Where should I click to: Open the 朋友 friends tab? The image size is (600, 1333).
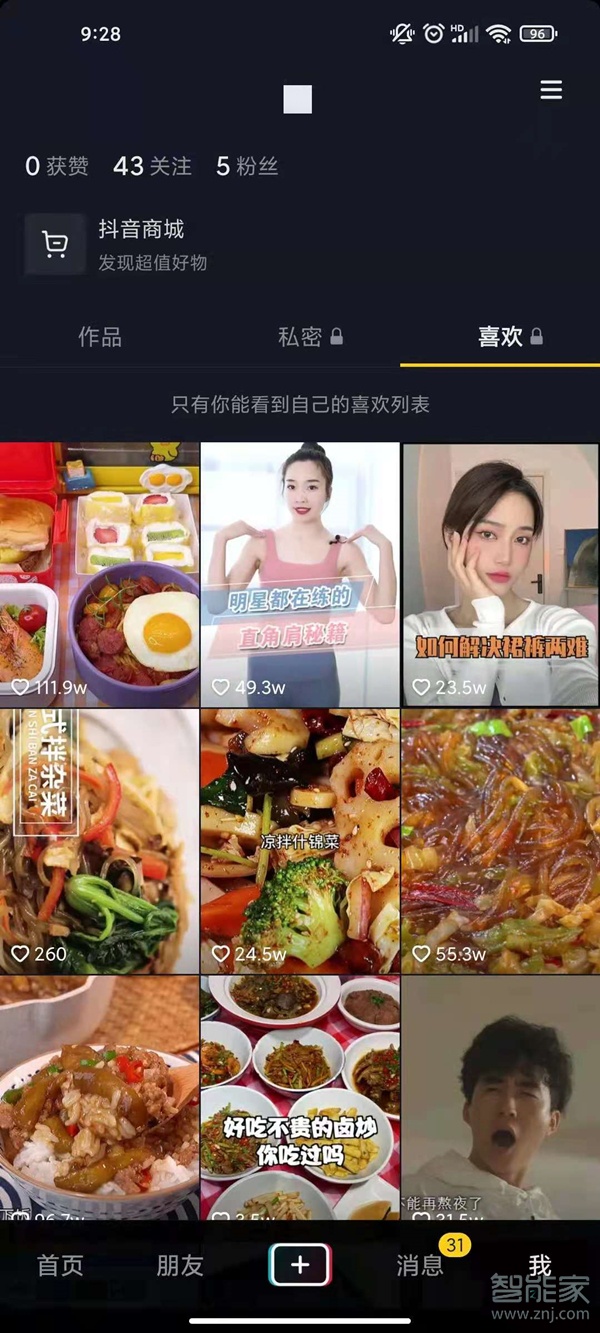[180, 1266]
